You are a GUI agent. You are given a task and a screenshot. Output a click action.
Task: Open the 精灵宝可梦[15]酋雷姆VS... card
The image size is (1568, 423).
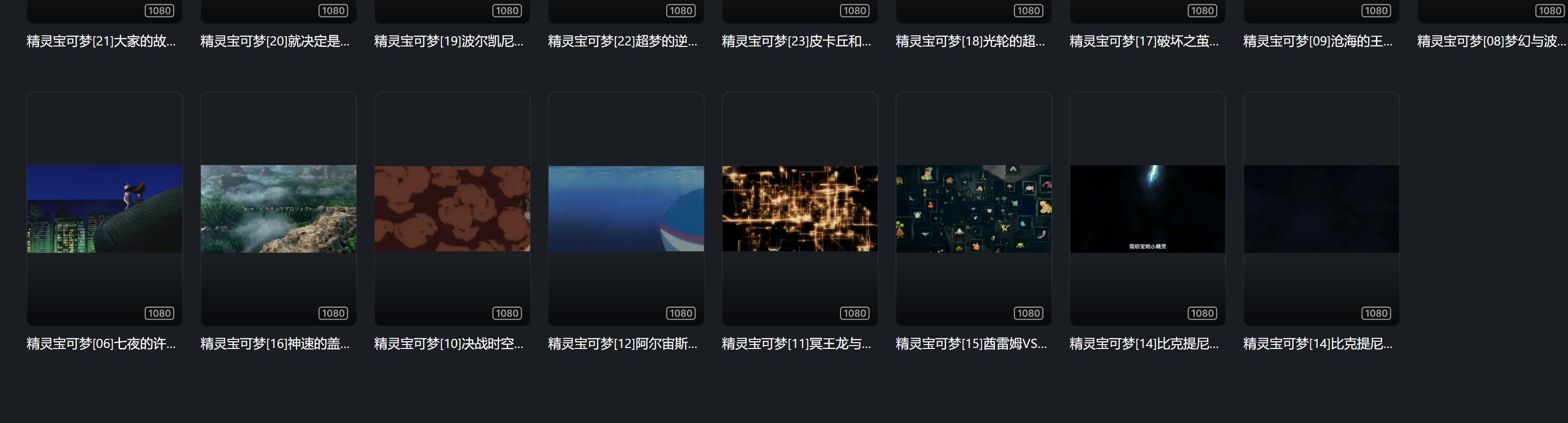(x=973, y=209)
